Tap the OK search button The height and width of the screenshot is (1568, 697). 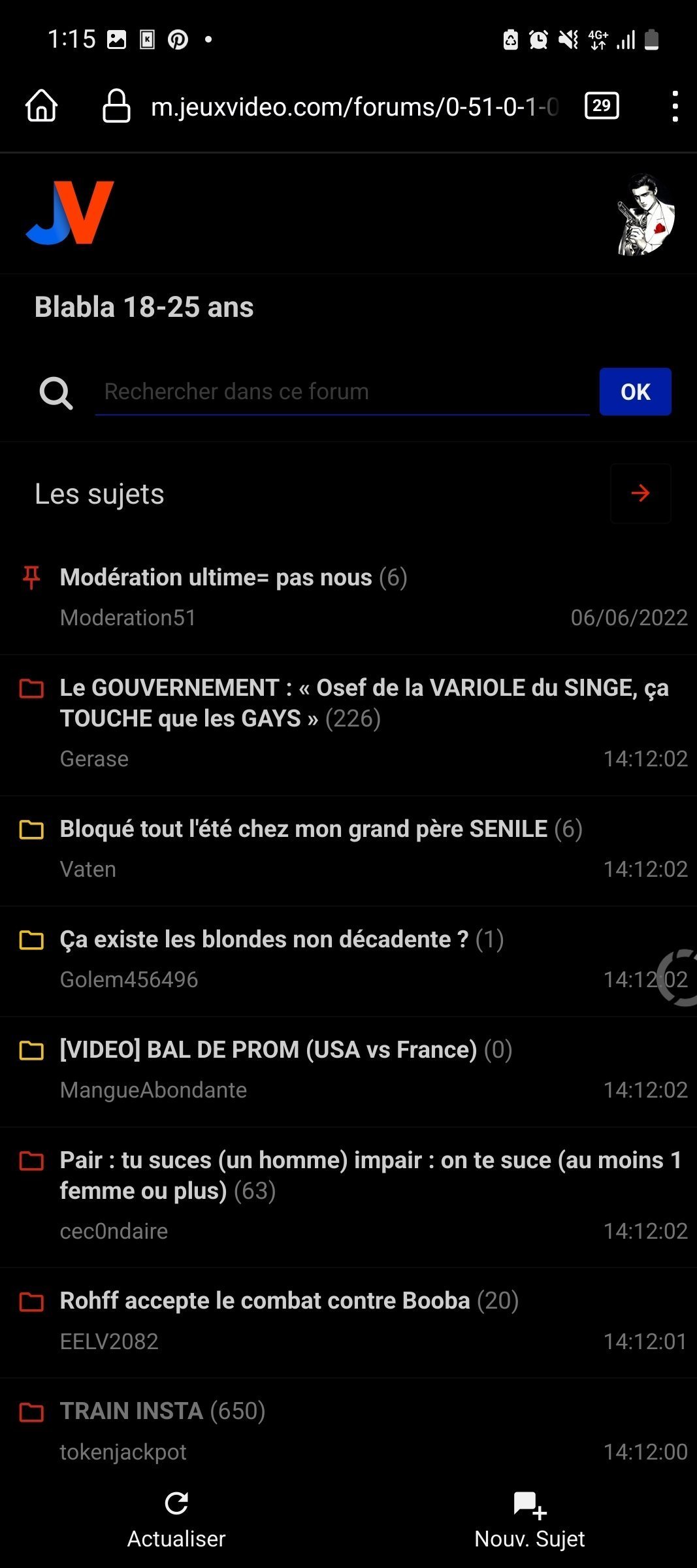[635, 392]
